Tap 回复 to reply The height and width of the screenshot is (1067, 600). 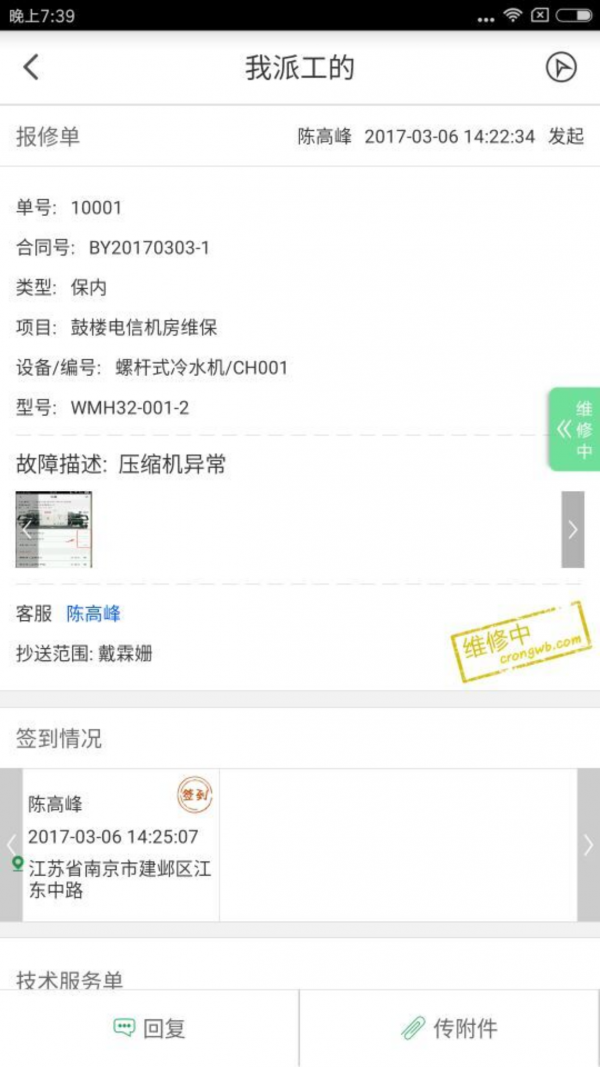(150, 1028)
